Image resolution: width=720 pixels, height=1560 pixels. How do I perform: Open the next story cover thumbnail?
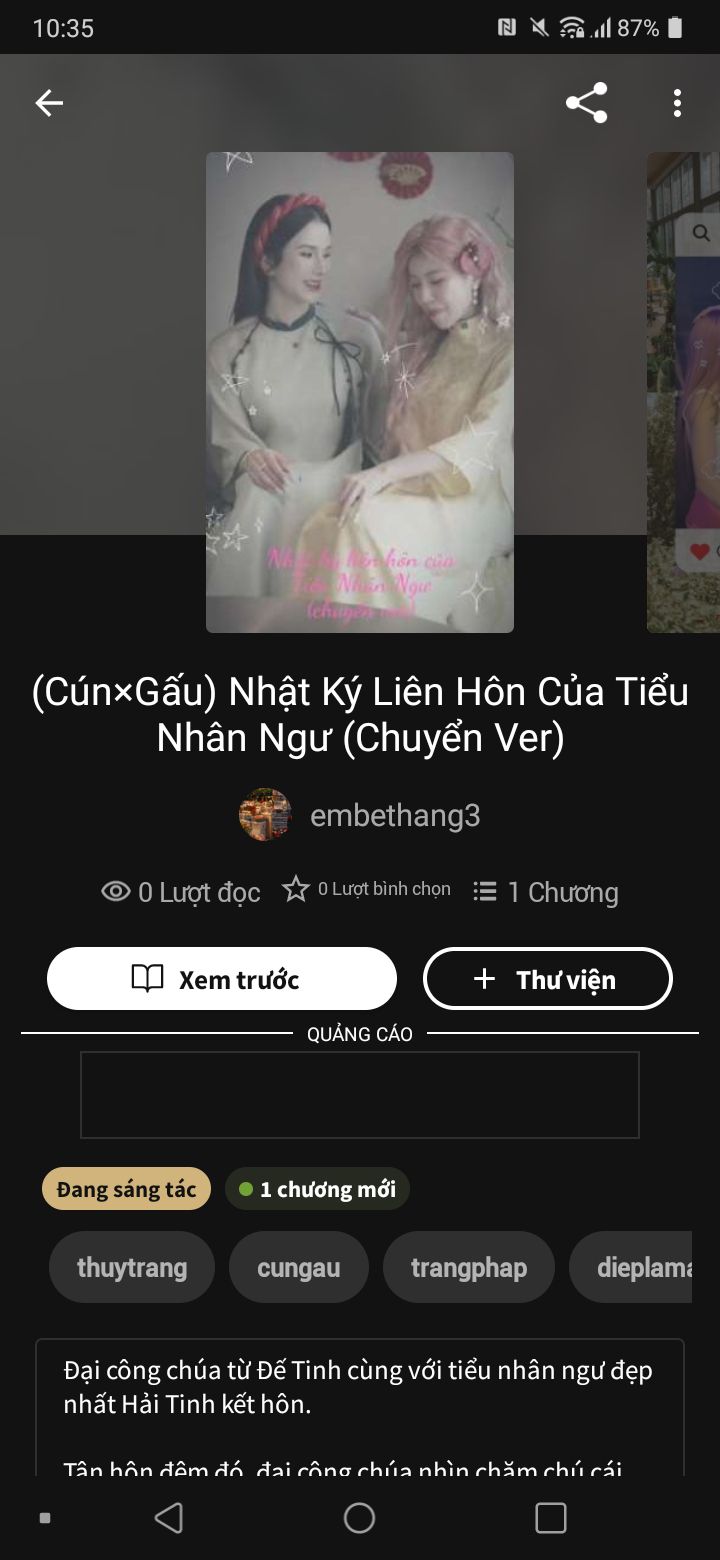pos(684,392)
